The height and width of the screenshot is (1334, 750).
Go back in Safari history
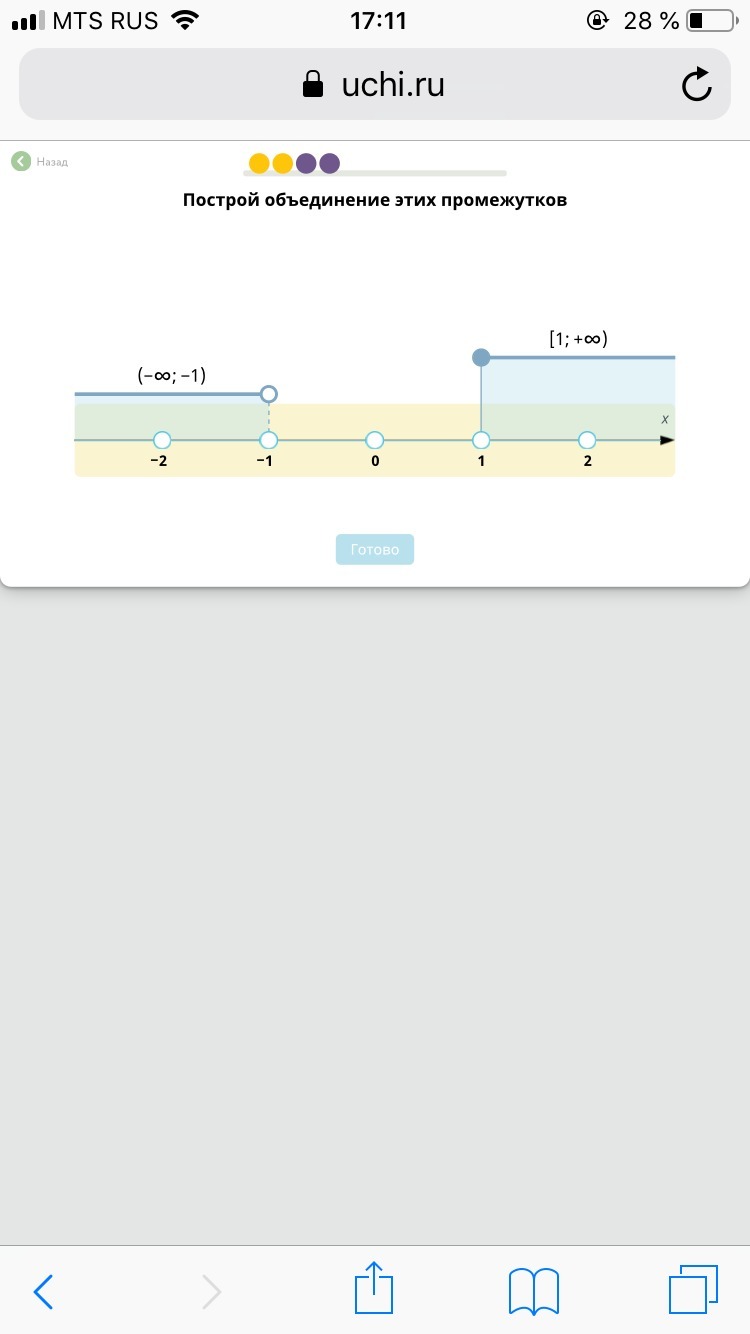pyautogui.click(x=43, y=1292)
